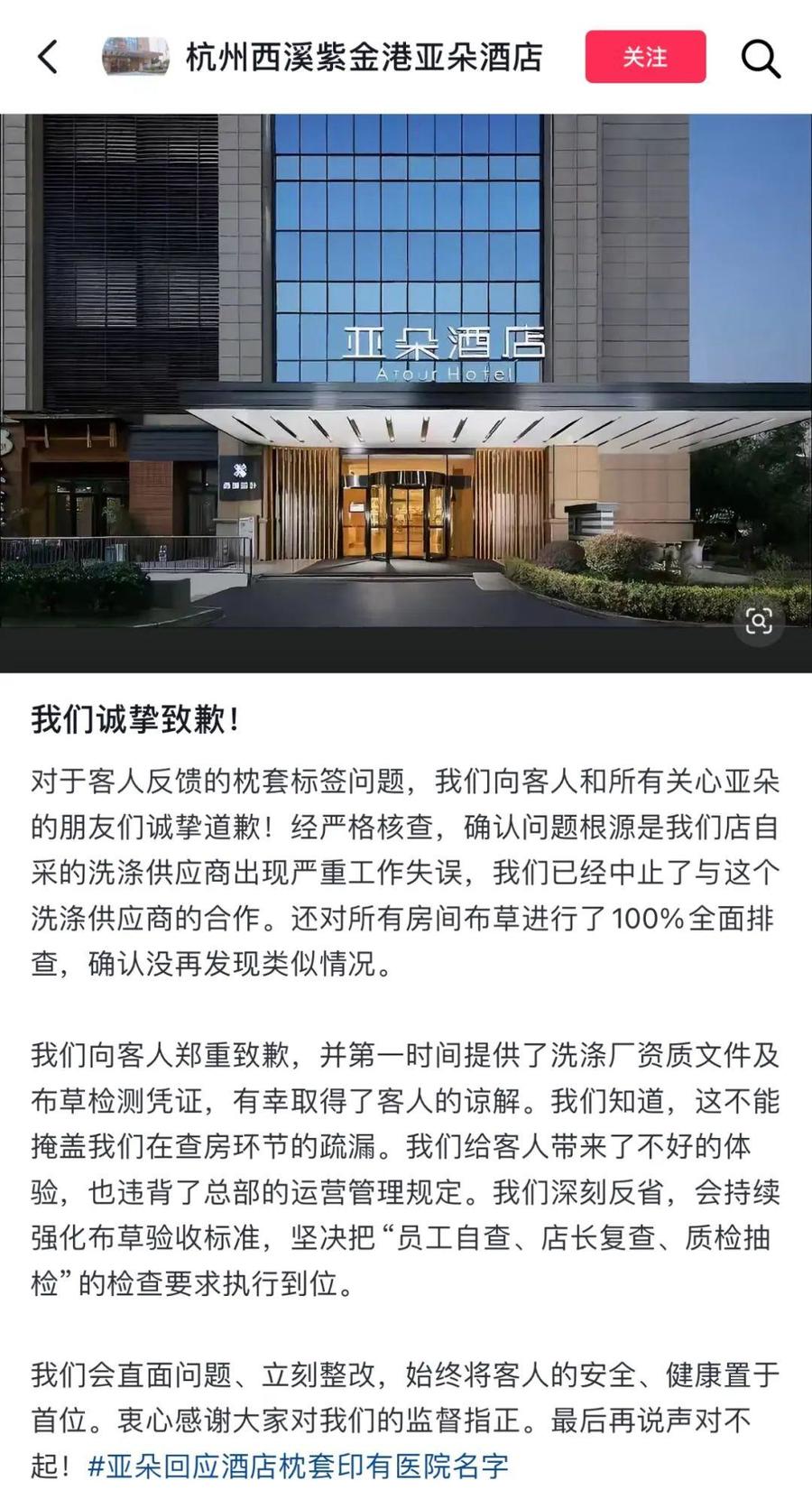Go back using the top-left arrow
The height and width of the screenshot is (1499, 812).
pyautogui.click(x=49, y=57)
